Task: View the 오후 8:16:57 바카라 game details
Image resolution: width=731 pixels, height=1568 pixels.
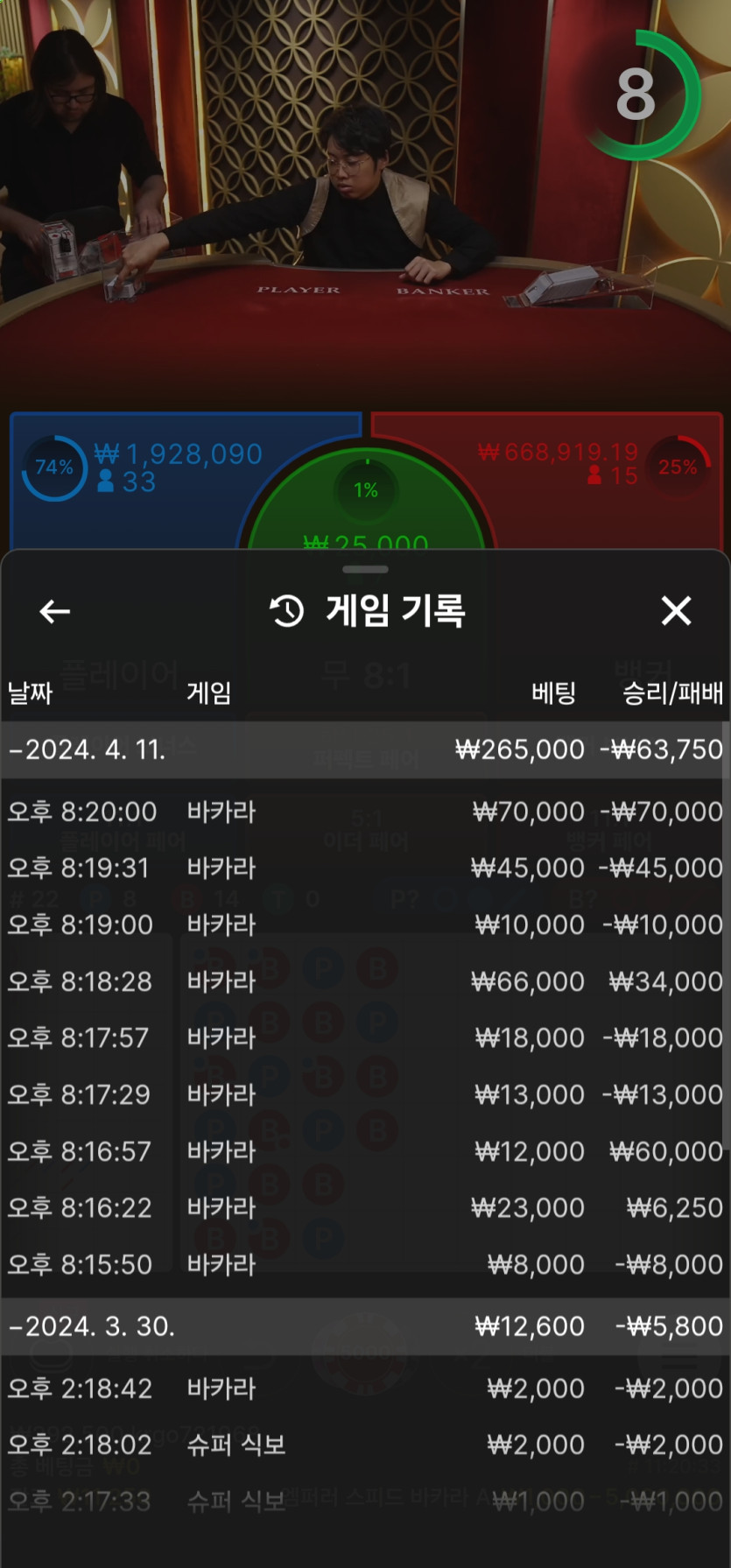Action: pos(365,1152)
